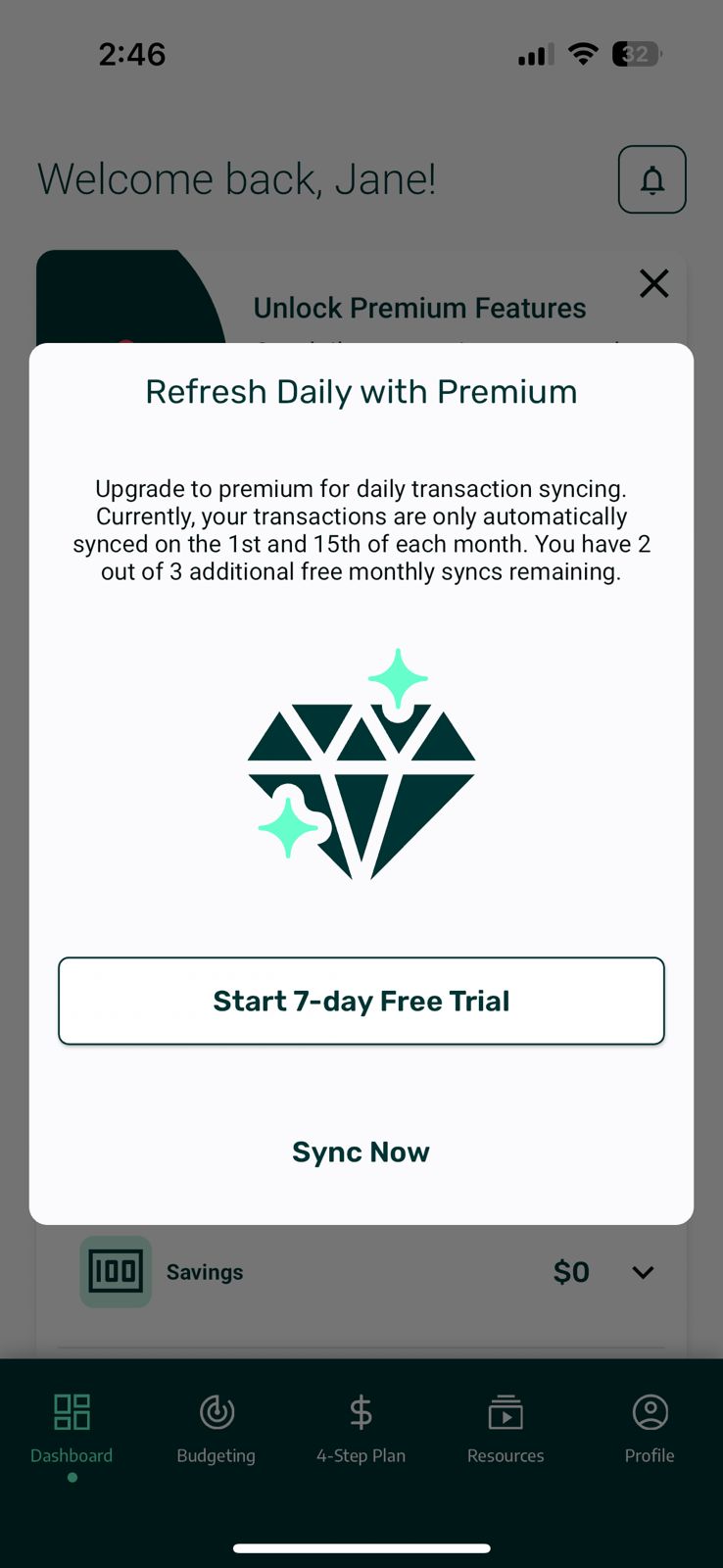The image size is (723, 1568).
Task: Open the 4-Step Plan tab
Action: pos(361,1428)
